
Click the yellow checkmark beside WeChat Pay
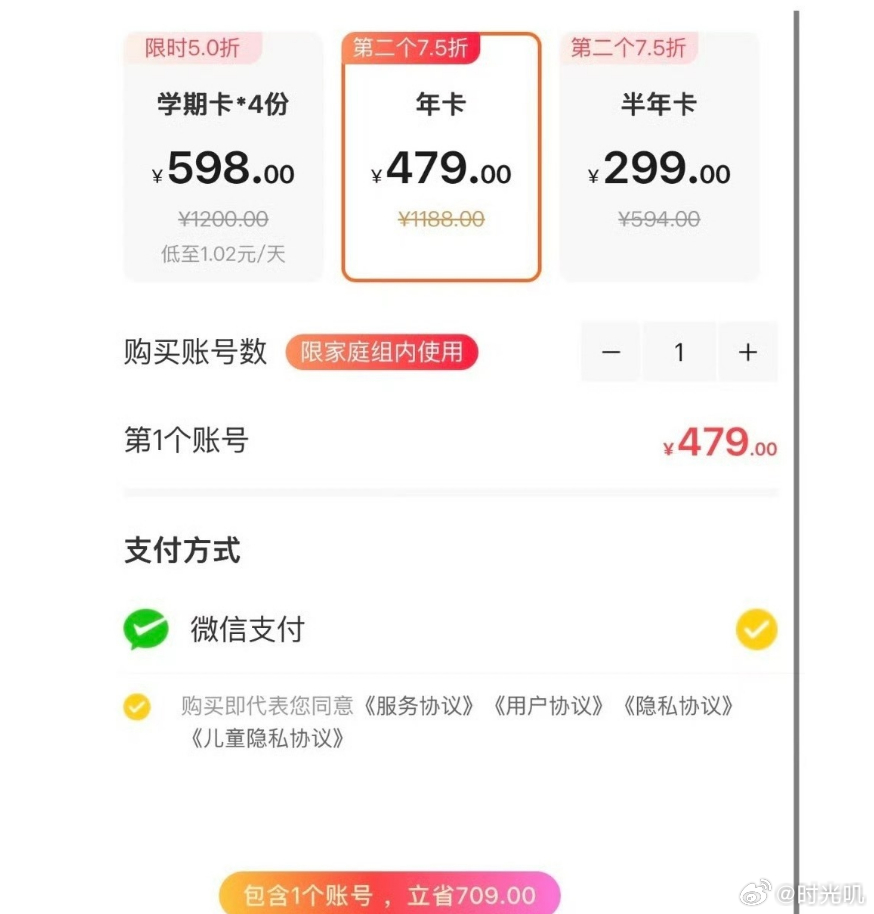pos(756,630)
